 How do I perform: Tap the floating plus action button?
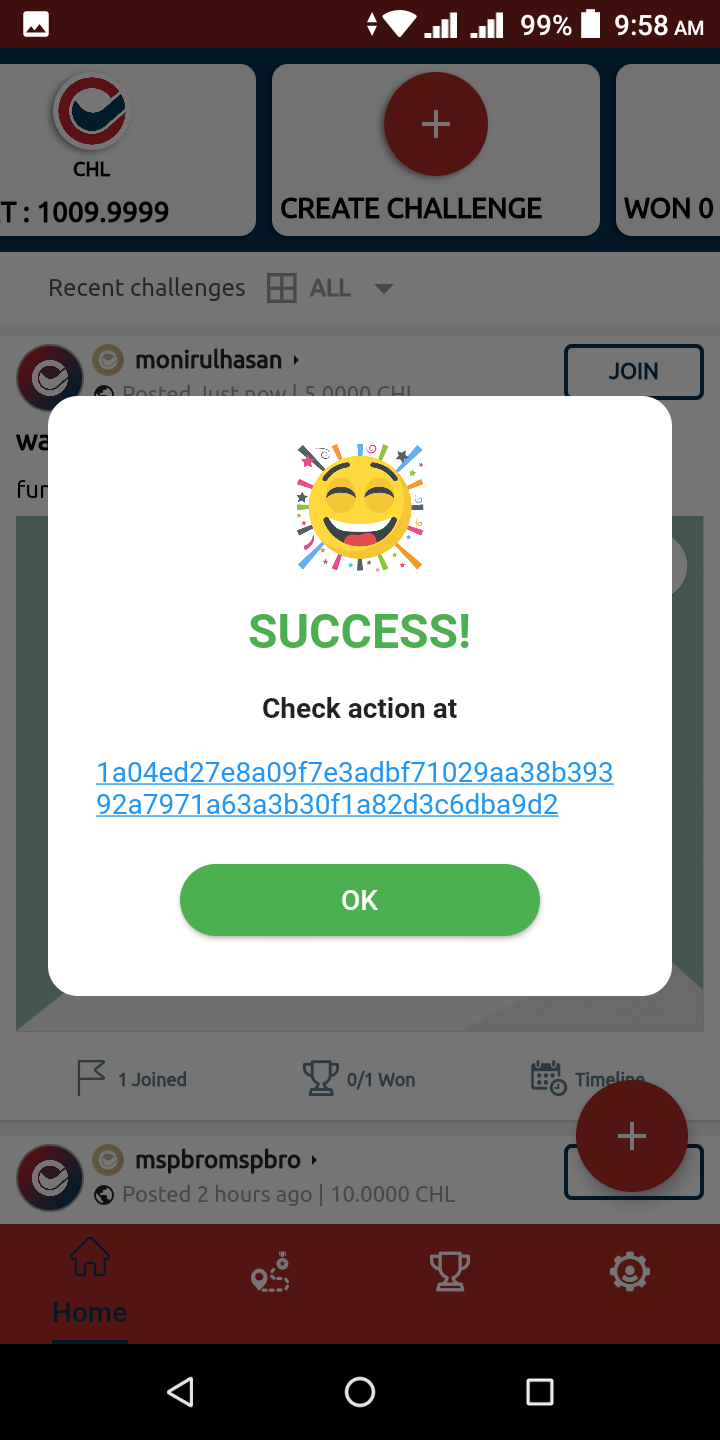click(631, 1136)
